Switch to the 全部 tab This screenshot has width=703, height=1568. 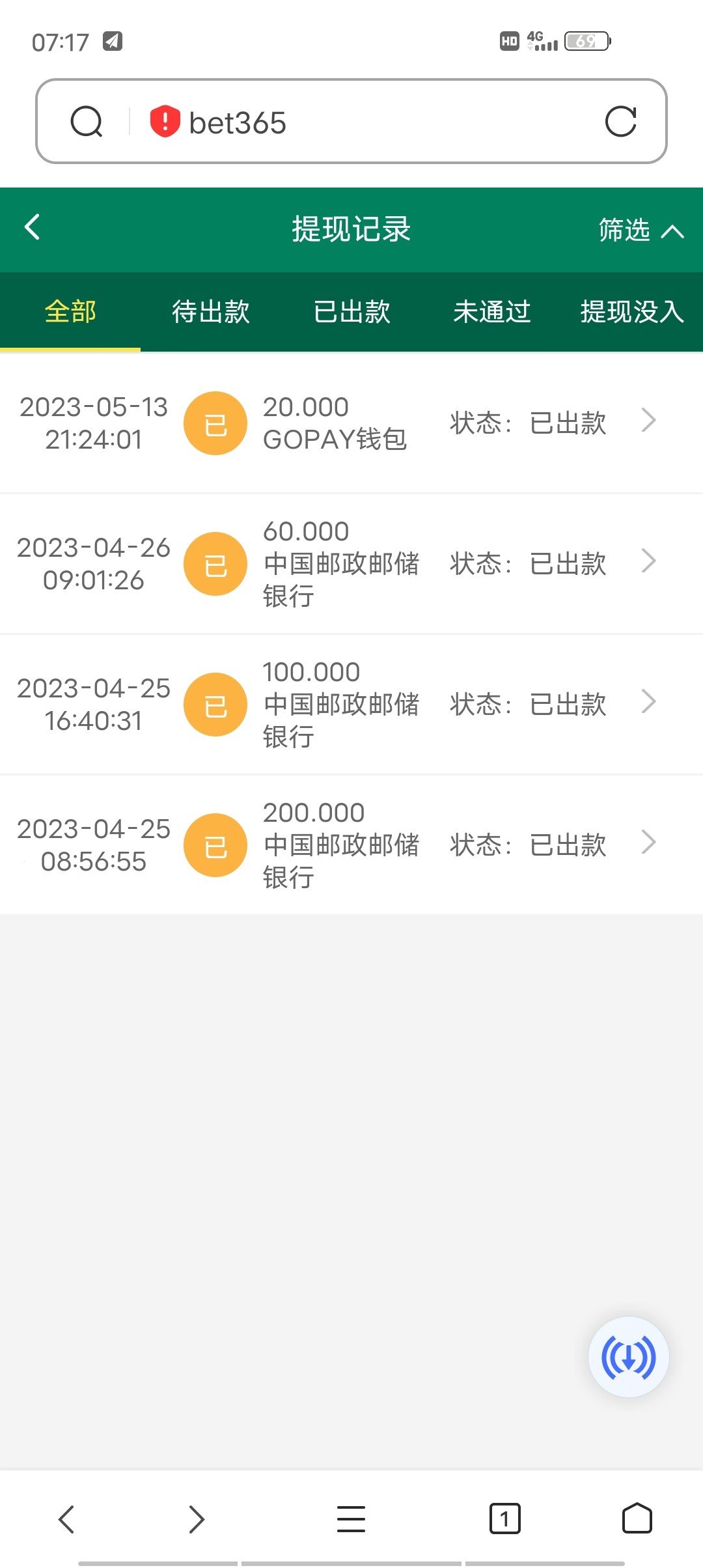pyautogui.click(x=70, y=312)
